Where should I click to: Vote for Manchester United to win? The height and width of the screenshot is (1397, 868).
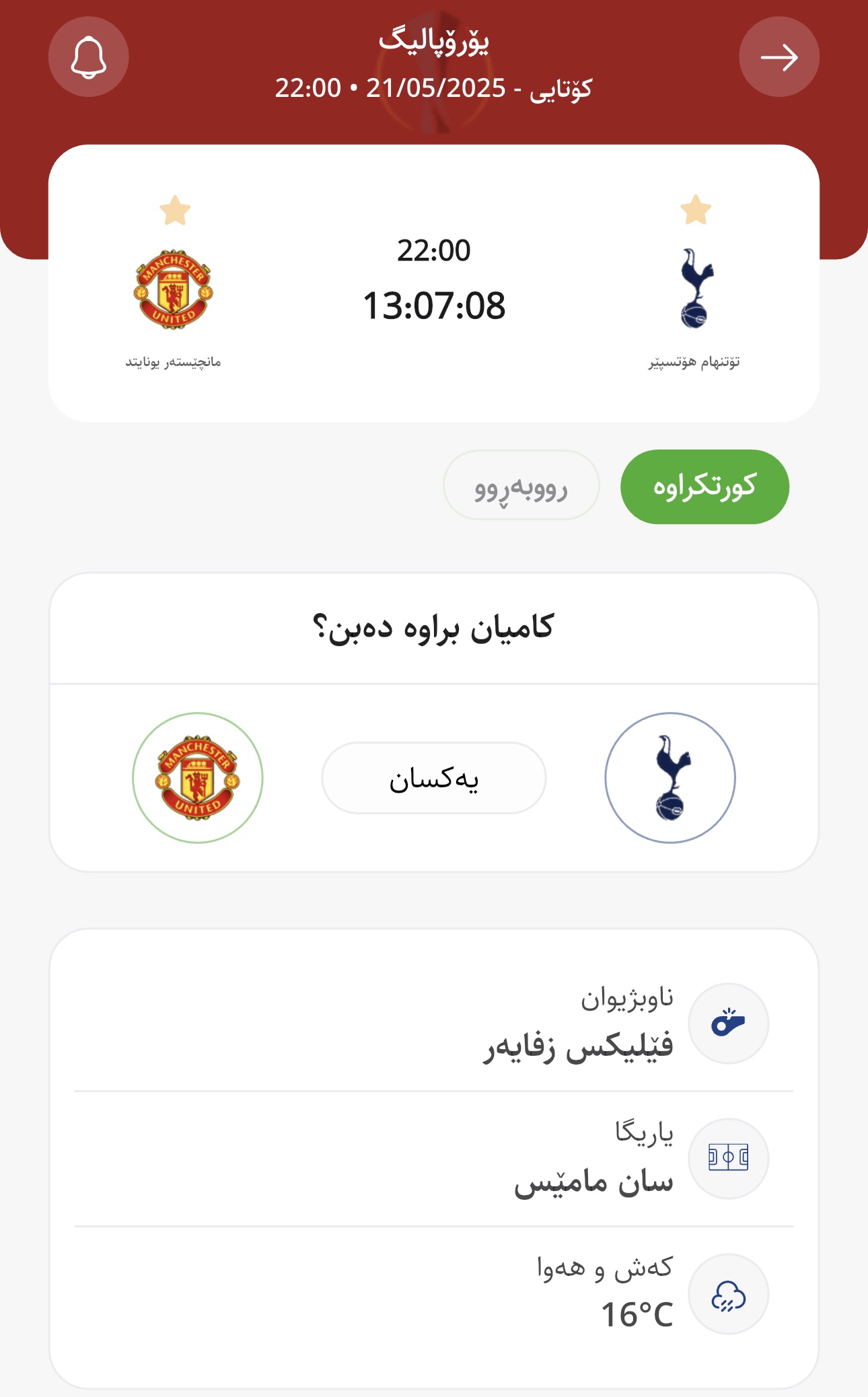click(x=198, y=778)
